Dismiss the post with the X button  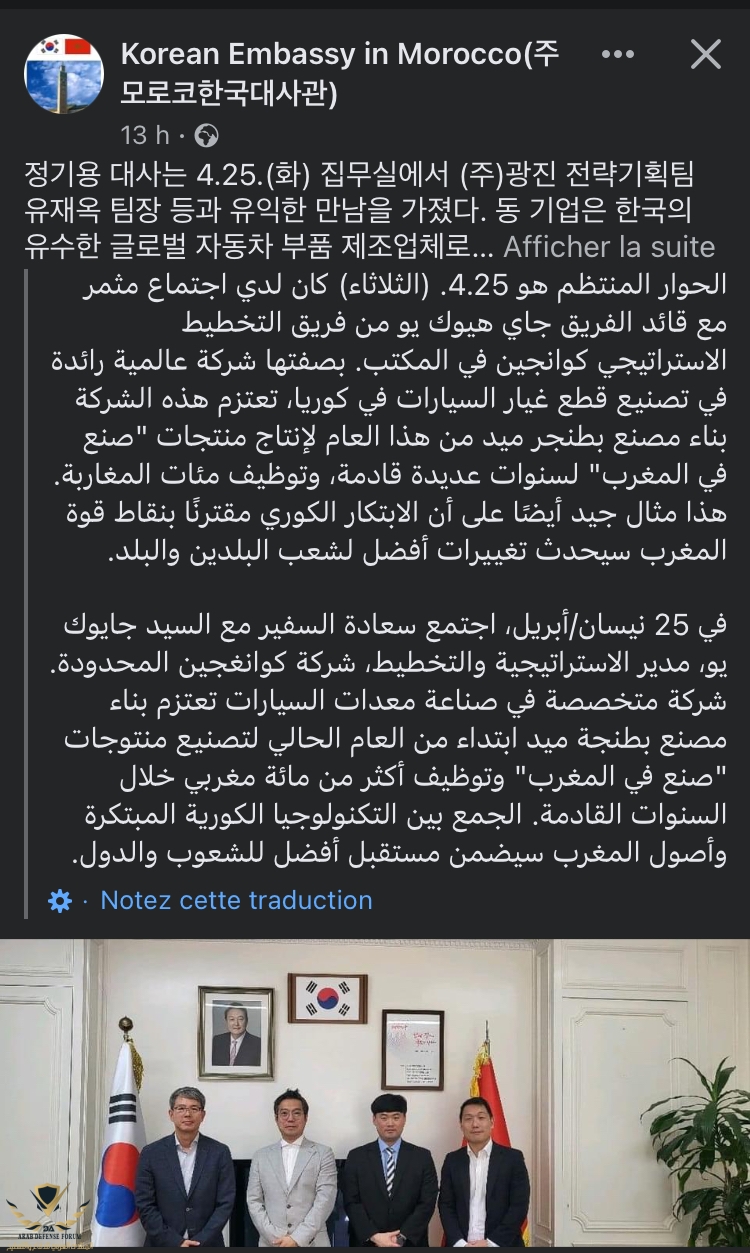pos(706,54)
